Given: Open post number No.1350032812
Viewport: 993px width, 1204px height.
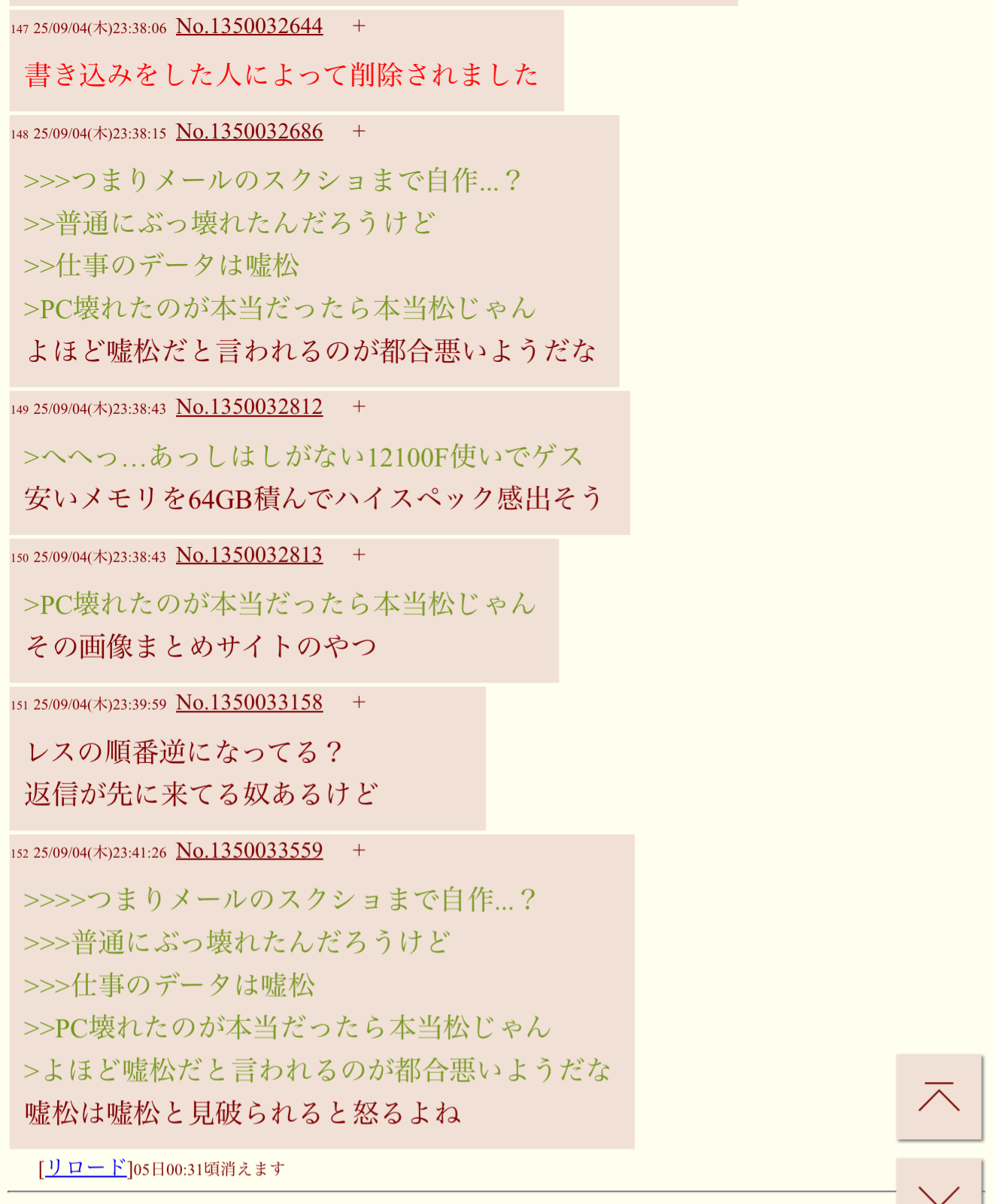Looking at the screenshot, I should [249, 407].
